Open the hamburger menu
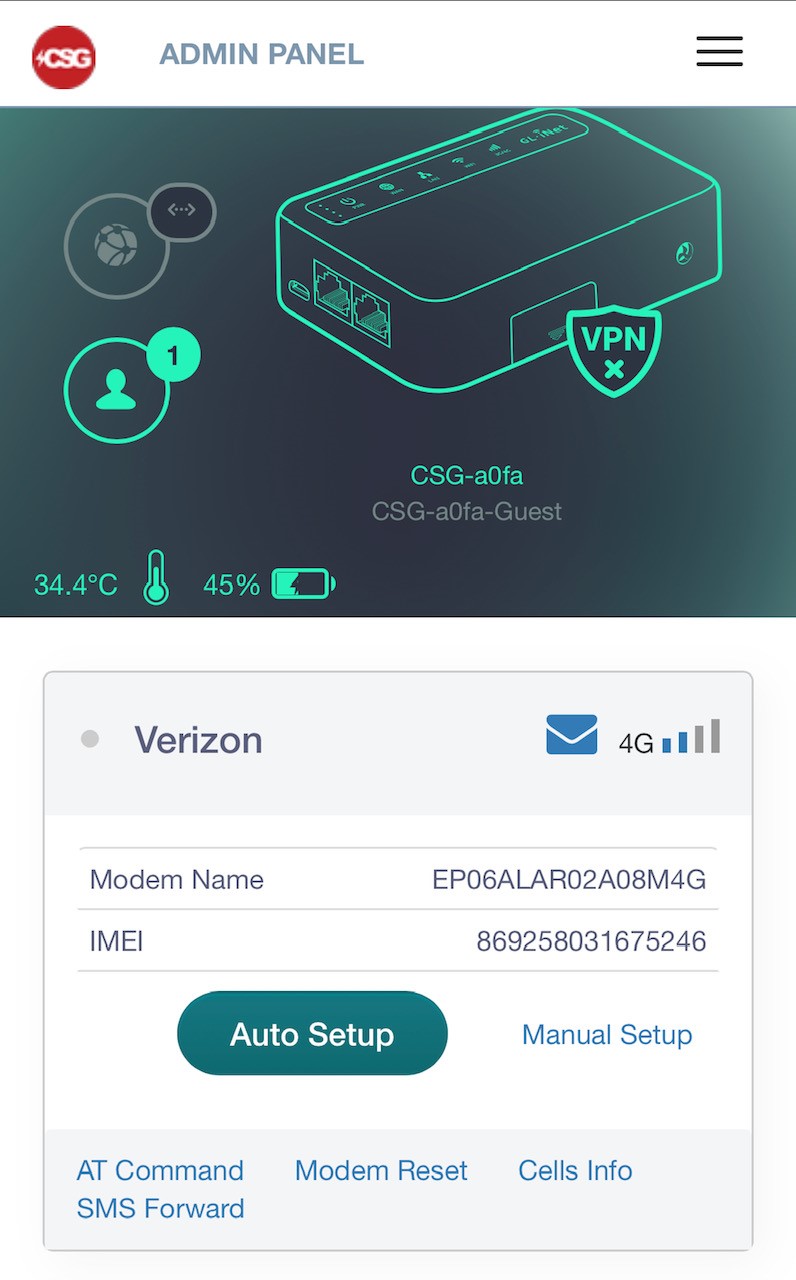Image resolution: width=796 pixels, height=1280 pixels. tap(719, 51)
